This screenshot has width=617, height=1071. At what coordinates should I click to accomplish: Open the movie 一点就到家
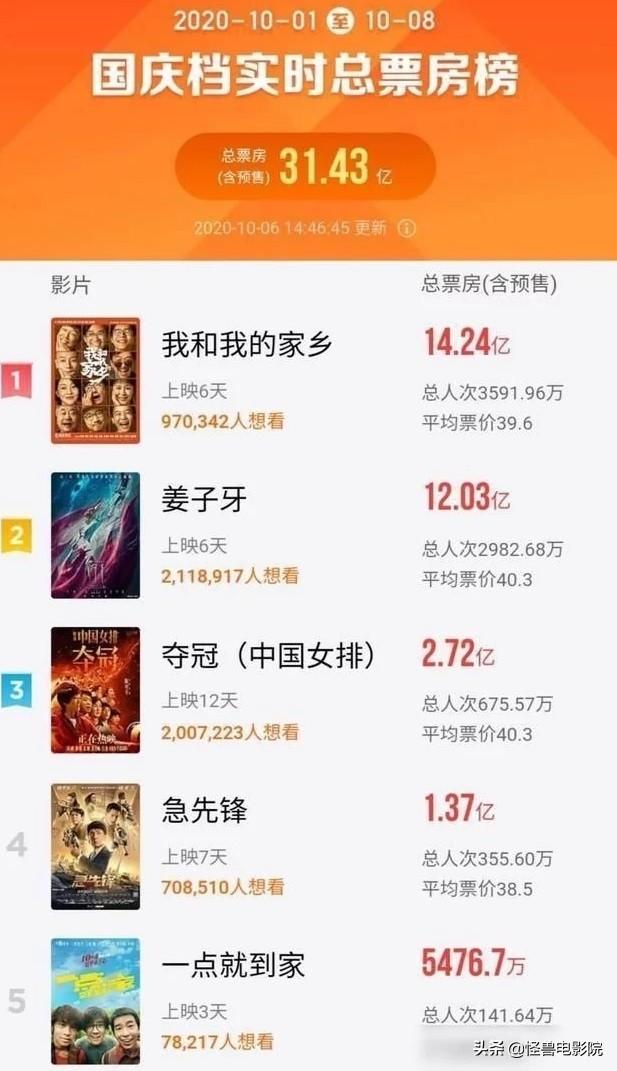coord(232,966)
